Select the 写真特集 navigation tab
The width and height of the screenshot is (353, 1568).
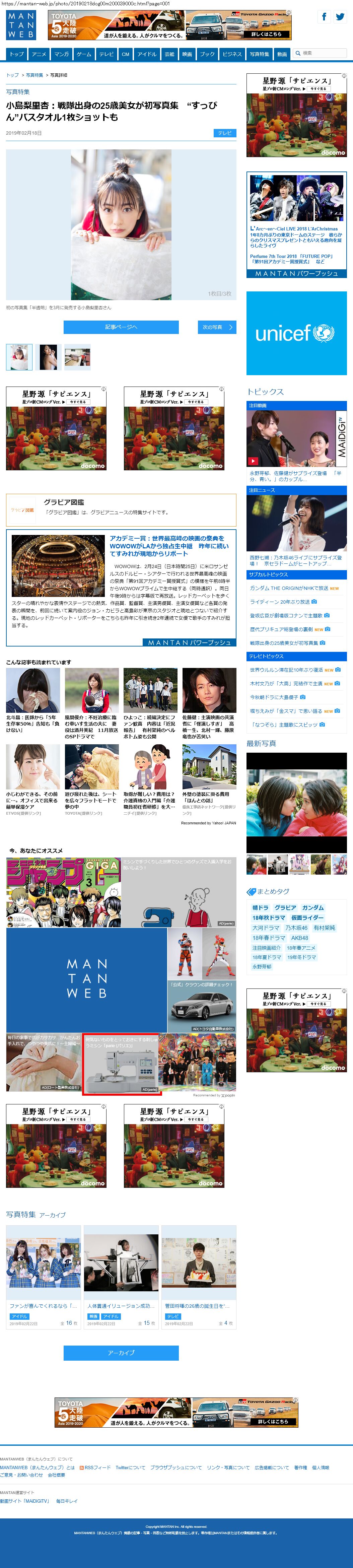click(260, 54)
